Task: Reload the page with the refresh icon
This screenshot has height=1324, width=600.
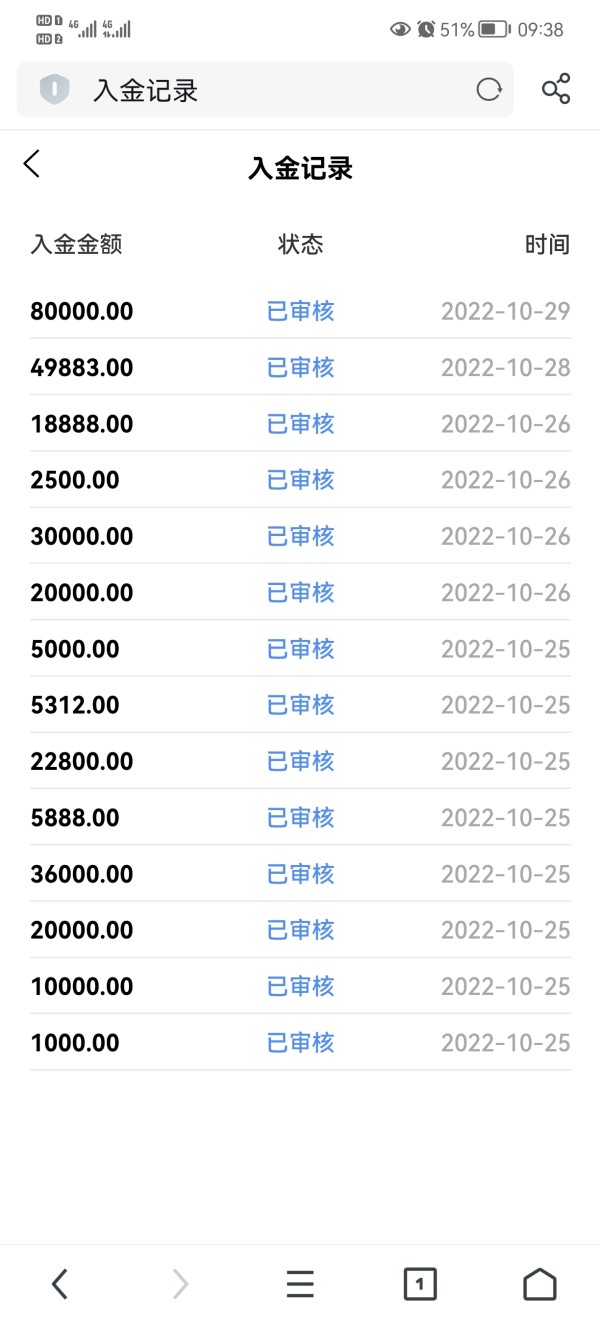Action: pyautogui.click(x=488, y=90)
